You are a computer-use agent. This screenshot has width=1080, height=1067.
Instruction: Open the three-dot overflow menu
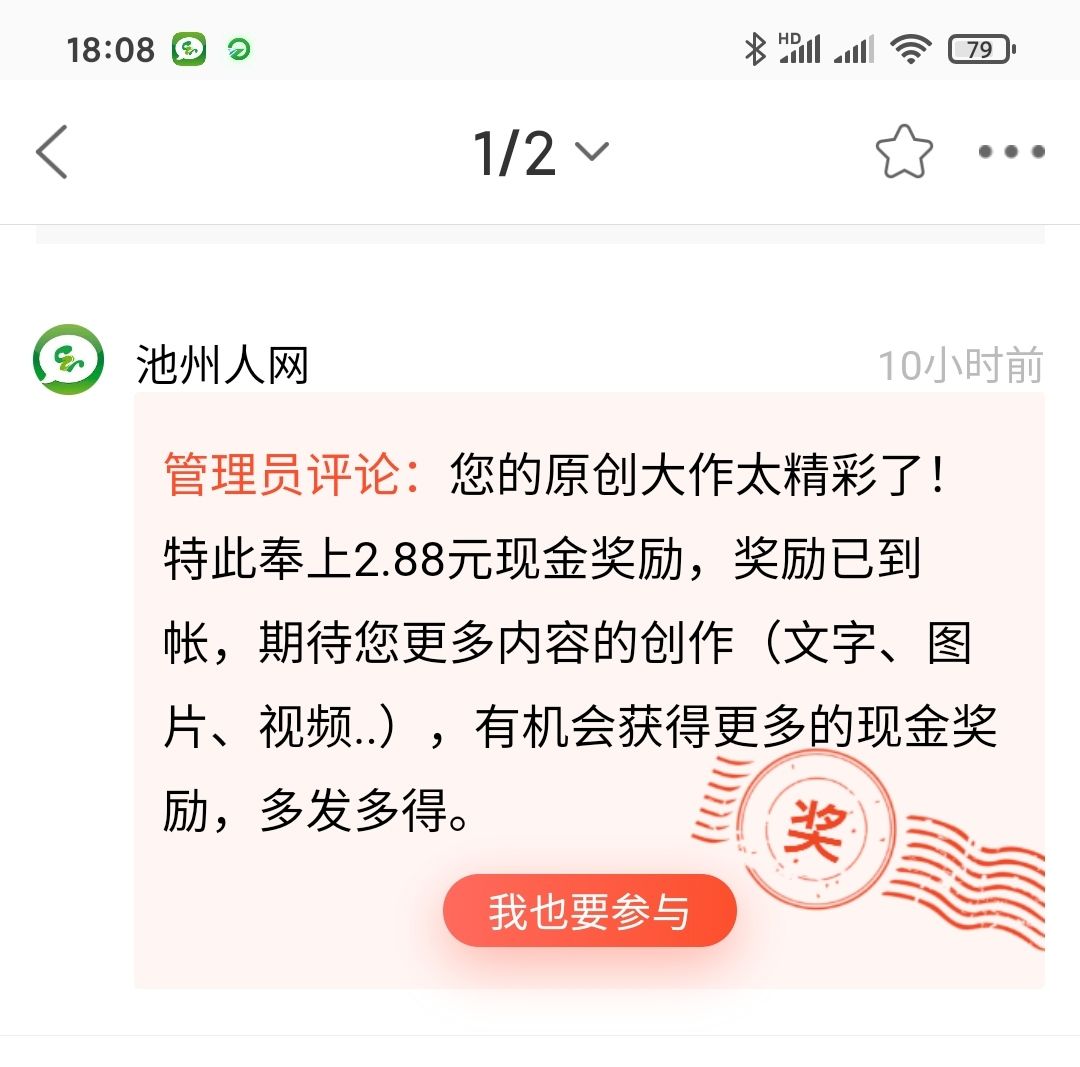pyautogui.click(x=1011, y=152)
